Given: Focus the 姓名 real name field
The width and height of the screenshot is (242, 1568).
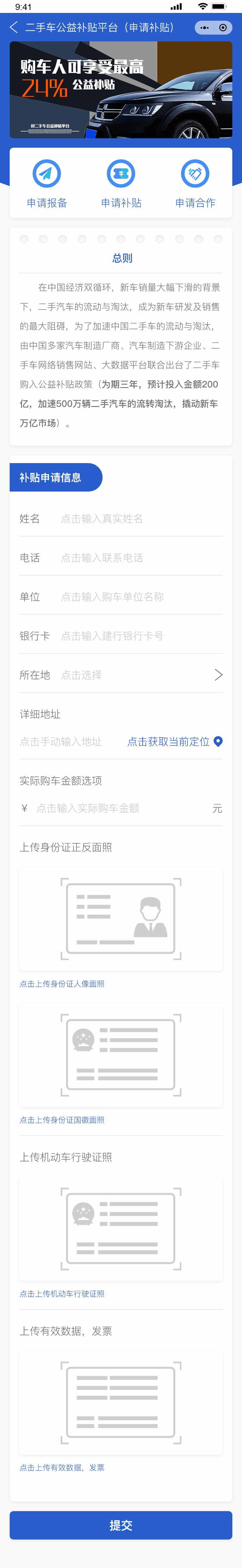Looking at the screenshot, I should tap(140, 519).
